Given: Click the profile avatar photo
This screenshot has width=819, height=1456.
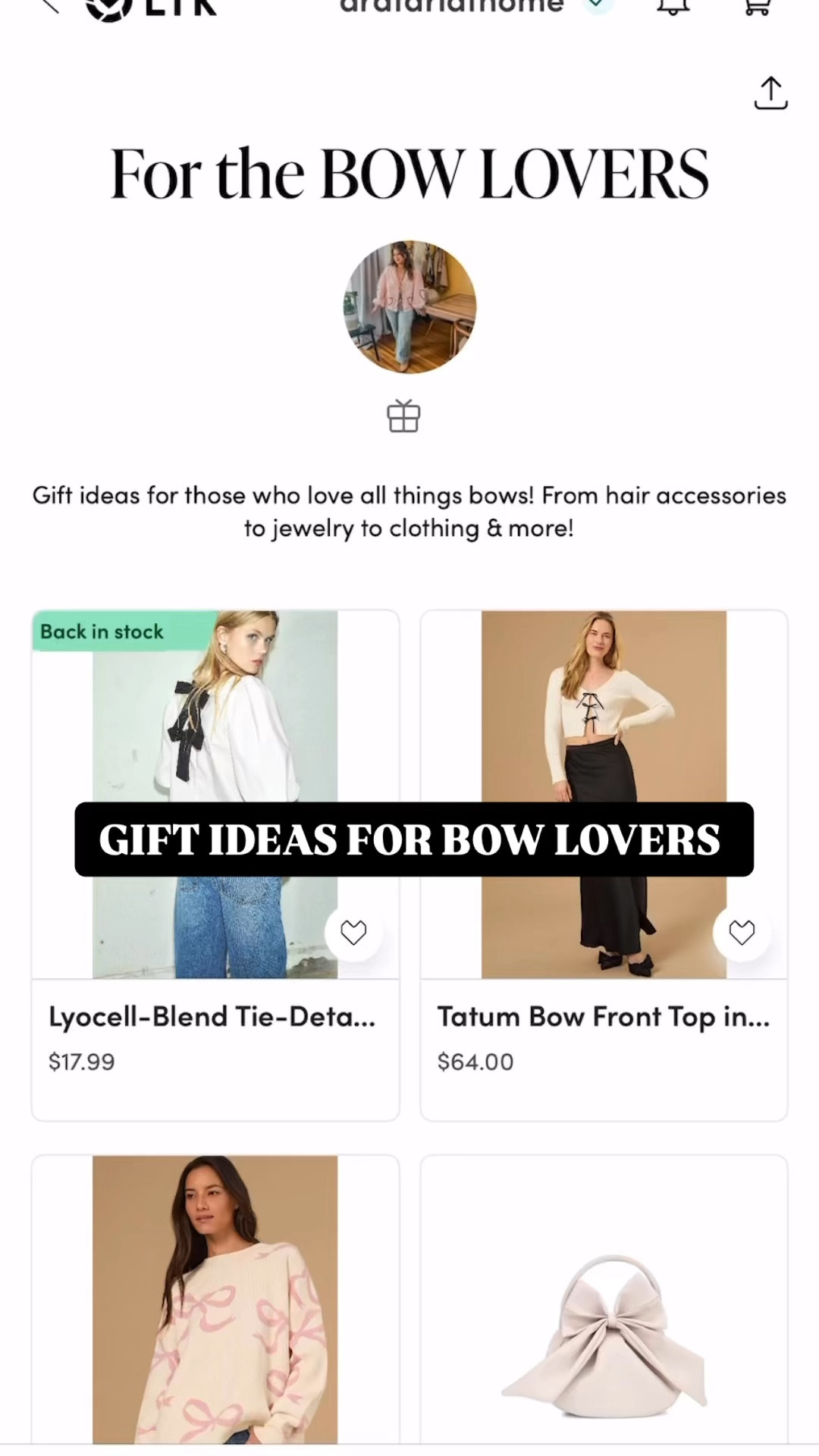Looking at the screenshot, I should pos(409,306).
